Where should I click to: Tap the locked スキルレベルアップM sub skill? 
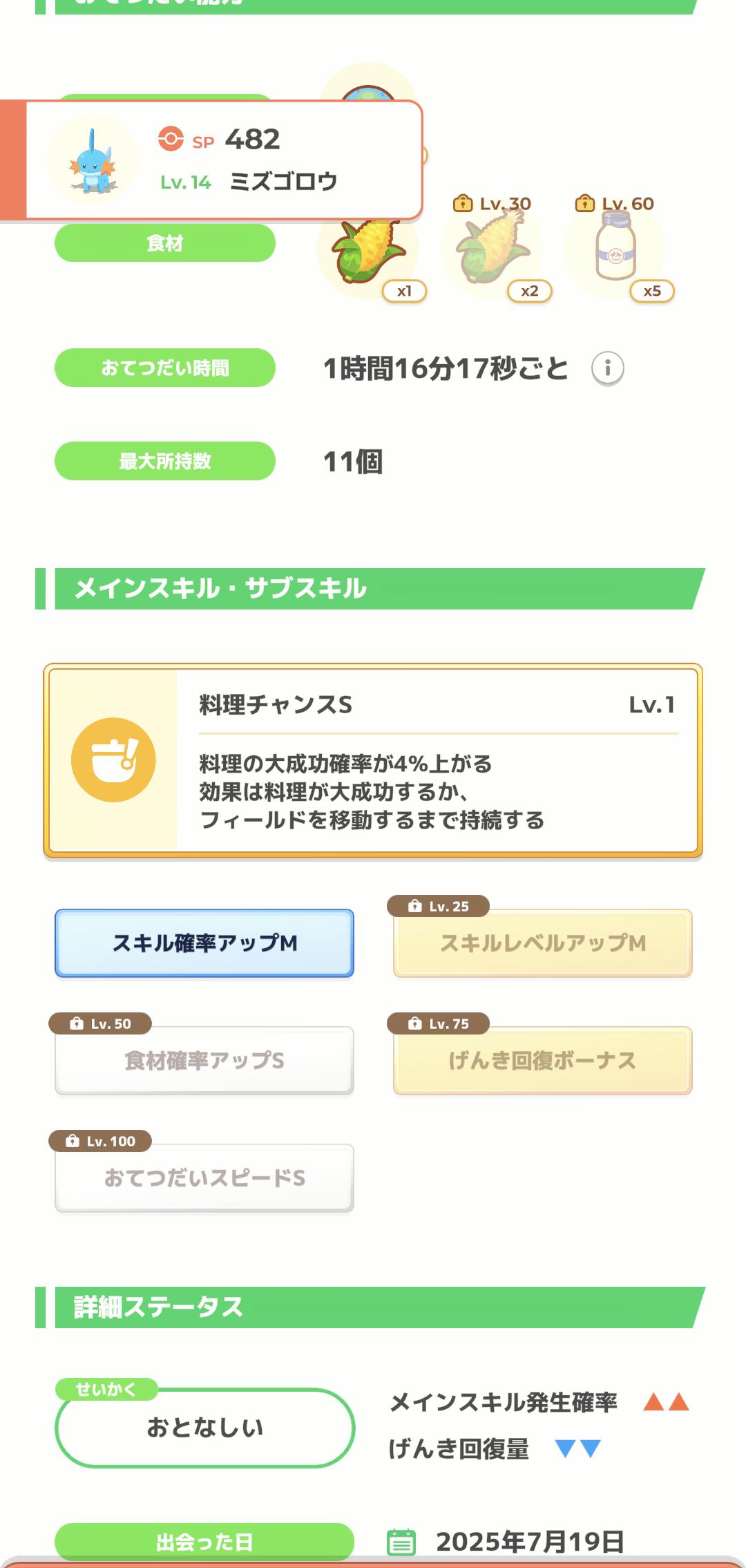(x=543, y=943)
